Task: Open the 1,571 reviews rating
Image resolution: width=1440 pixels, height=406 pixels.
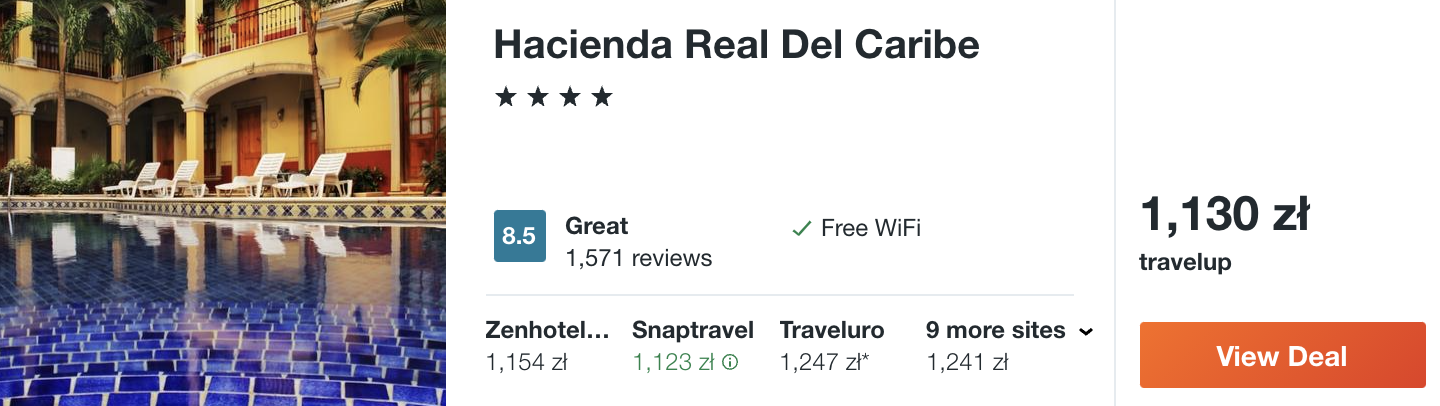Action: point(638,258)
